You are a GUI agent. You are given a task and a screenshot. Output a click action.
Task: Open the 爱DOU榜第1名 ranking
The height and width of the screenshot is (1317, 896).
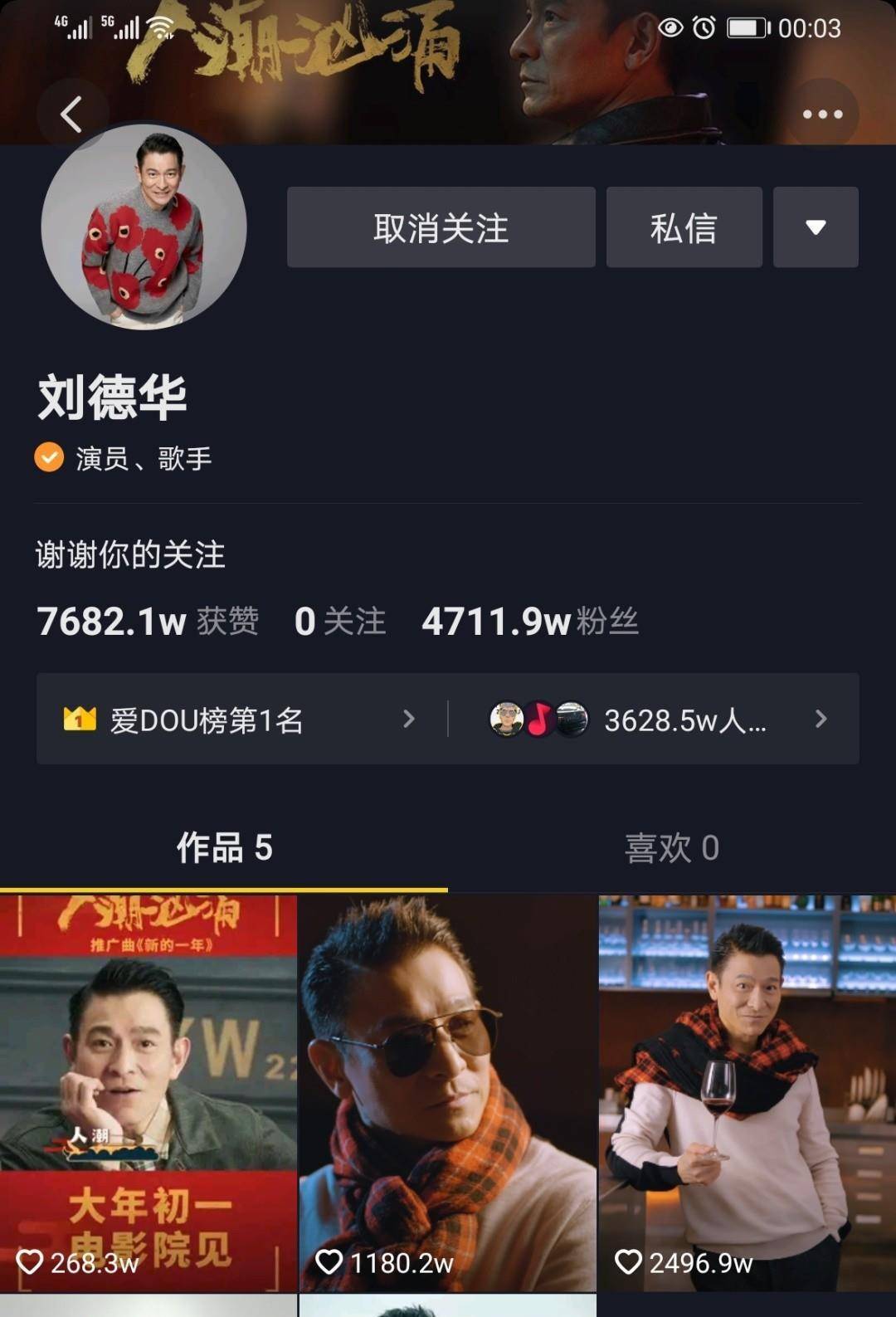241,719
